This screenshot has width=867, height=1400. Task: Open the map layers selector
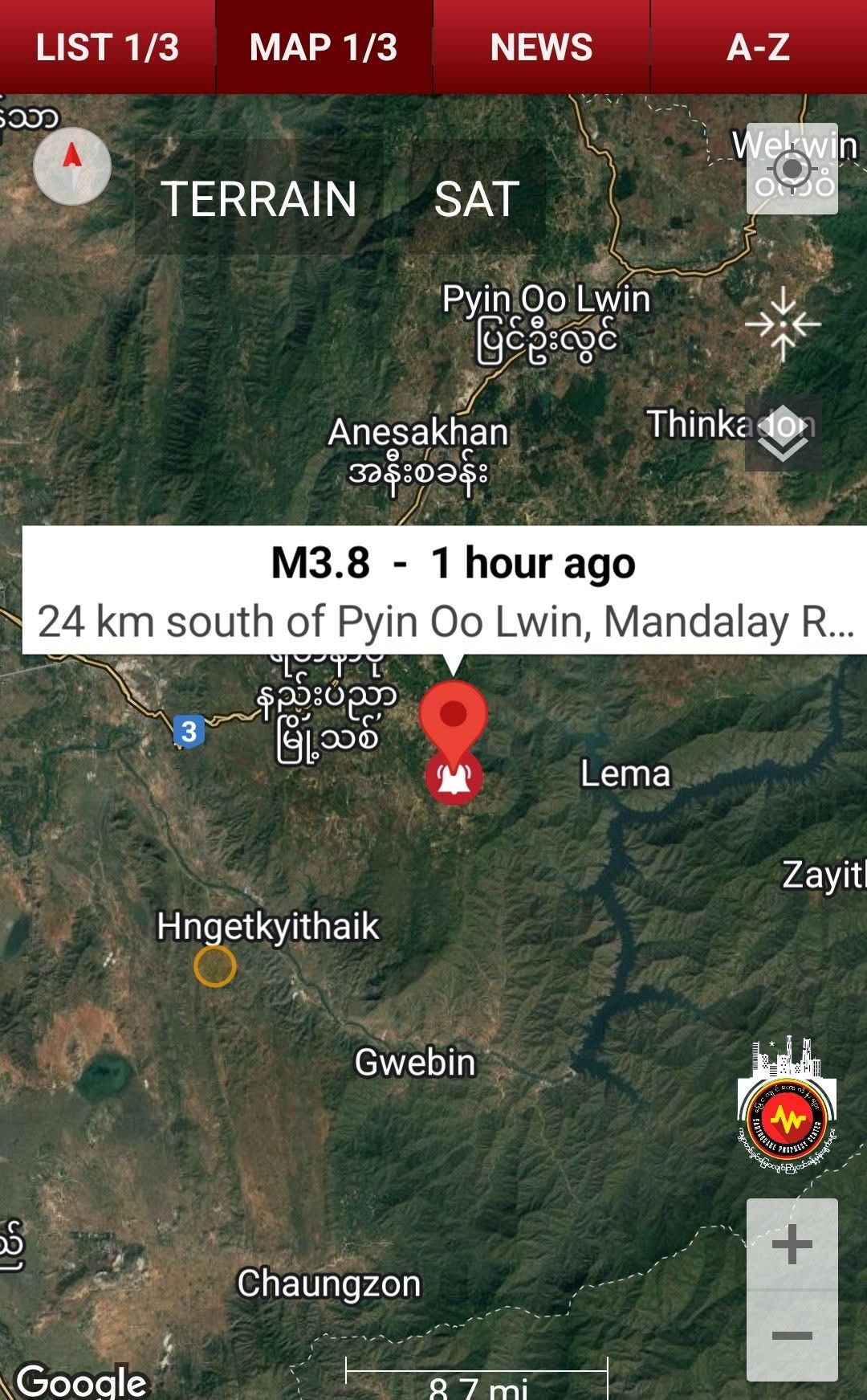tap(783, 433)
